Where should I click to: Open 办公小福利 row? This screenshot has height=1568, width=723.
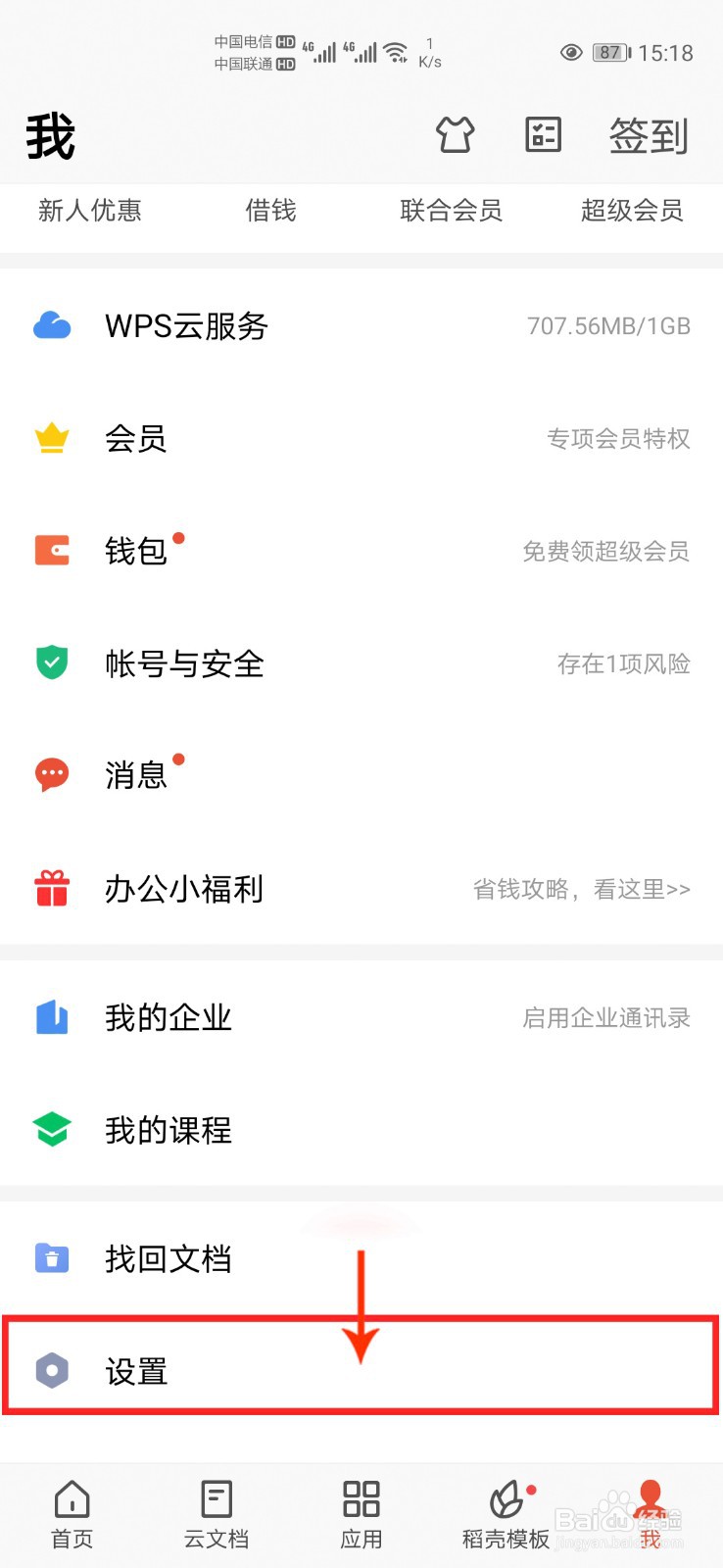coord(361,889)
